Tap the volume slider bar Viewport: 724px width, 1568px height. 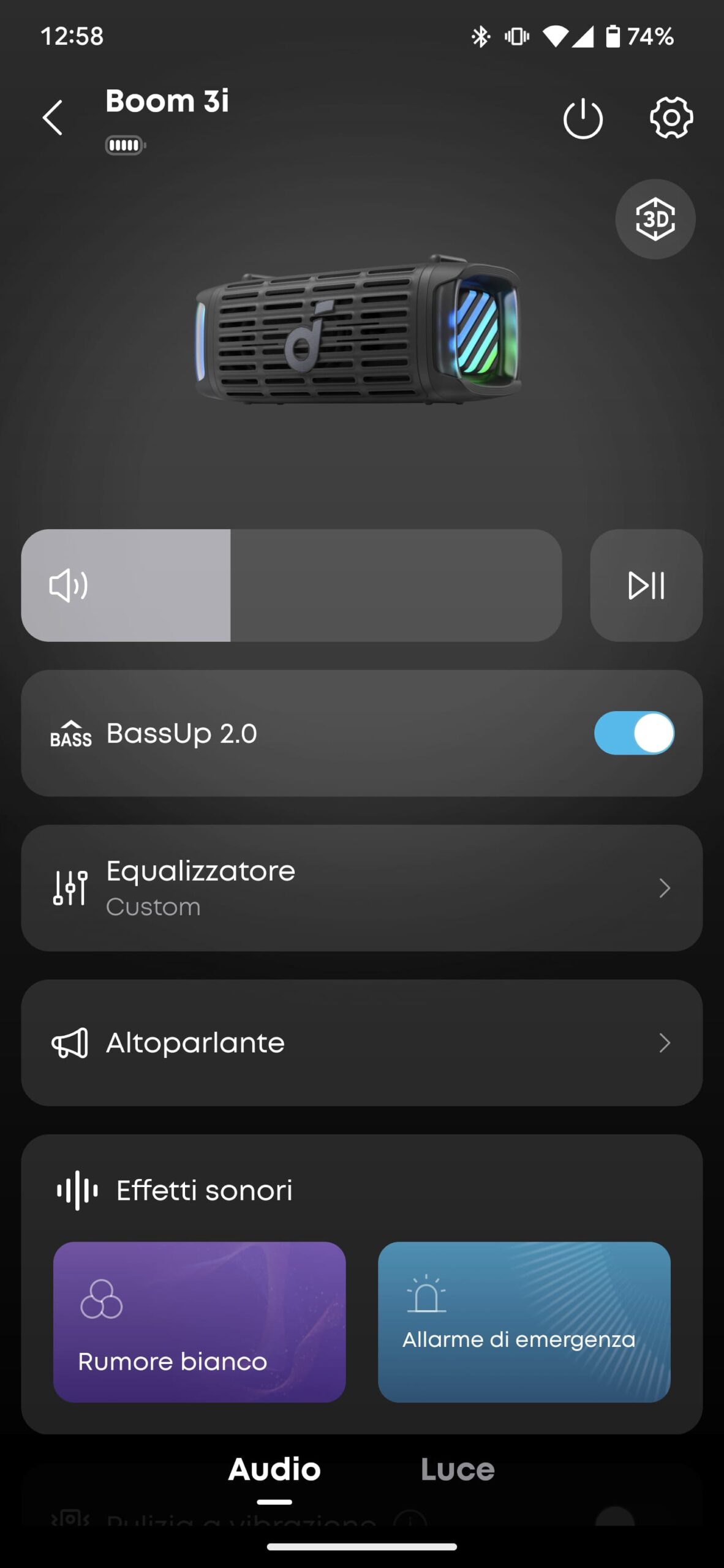click(x=291, y=585)
